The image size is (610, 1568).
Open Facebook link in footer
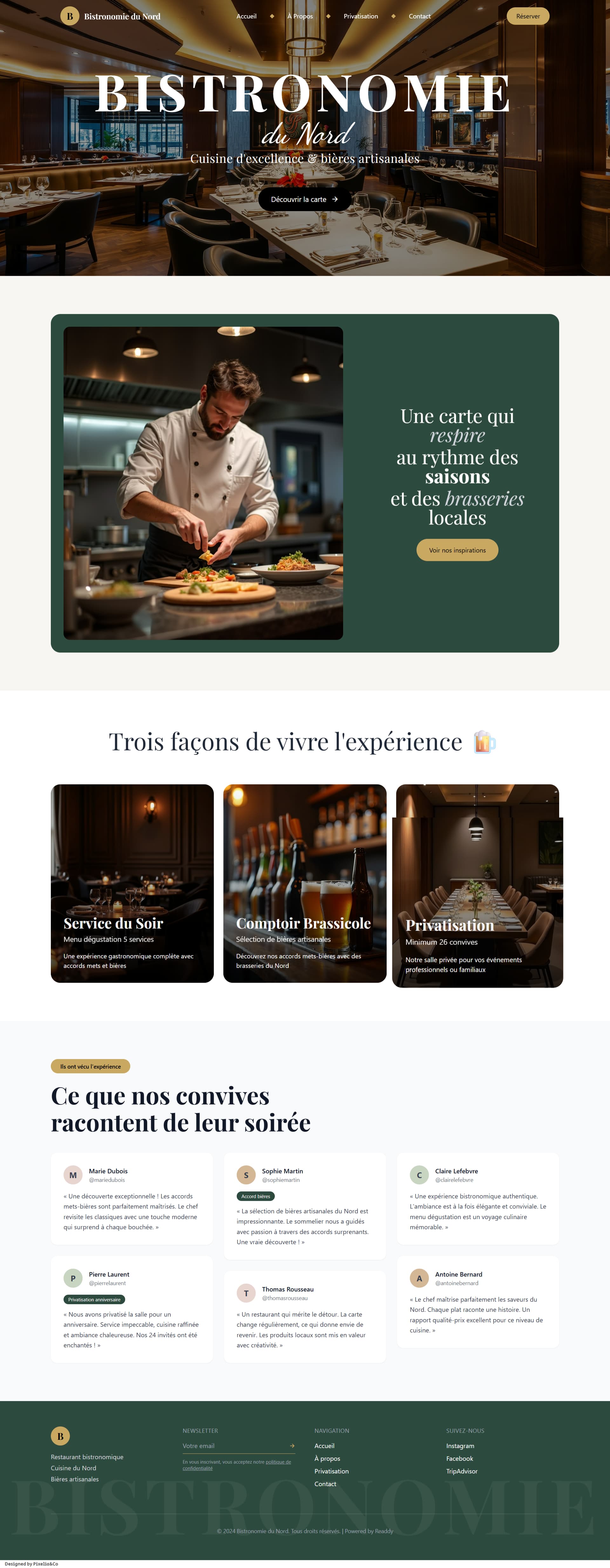pos(459,1458)
